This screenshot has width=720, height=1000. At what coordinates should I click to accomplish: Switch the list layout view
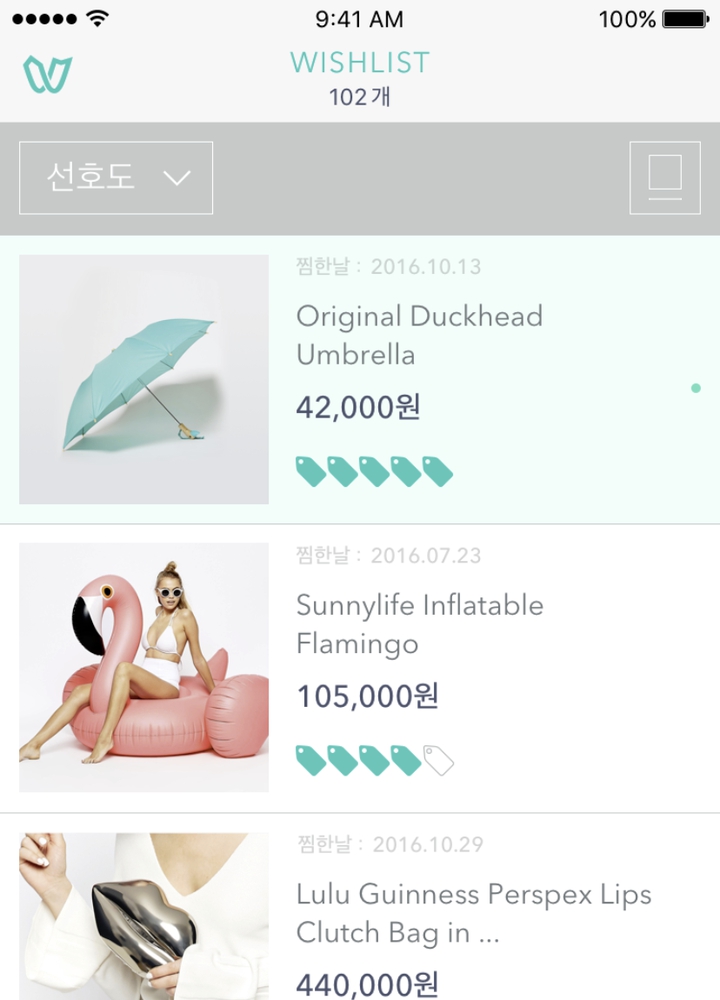click(x=665, y=178)
